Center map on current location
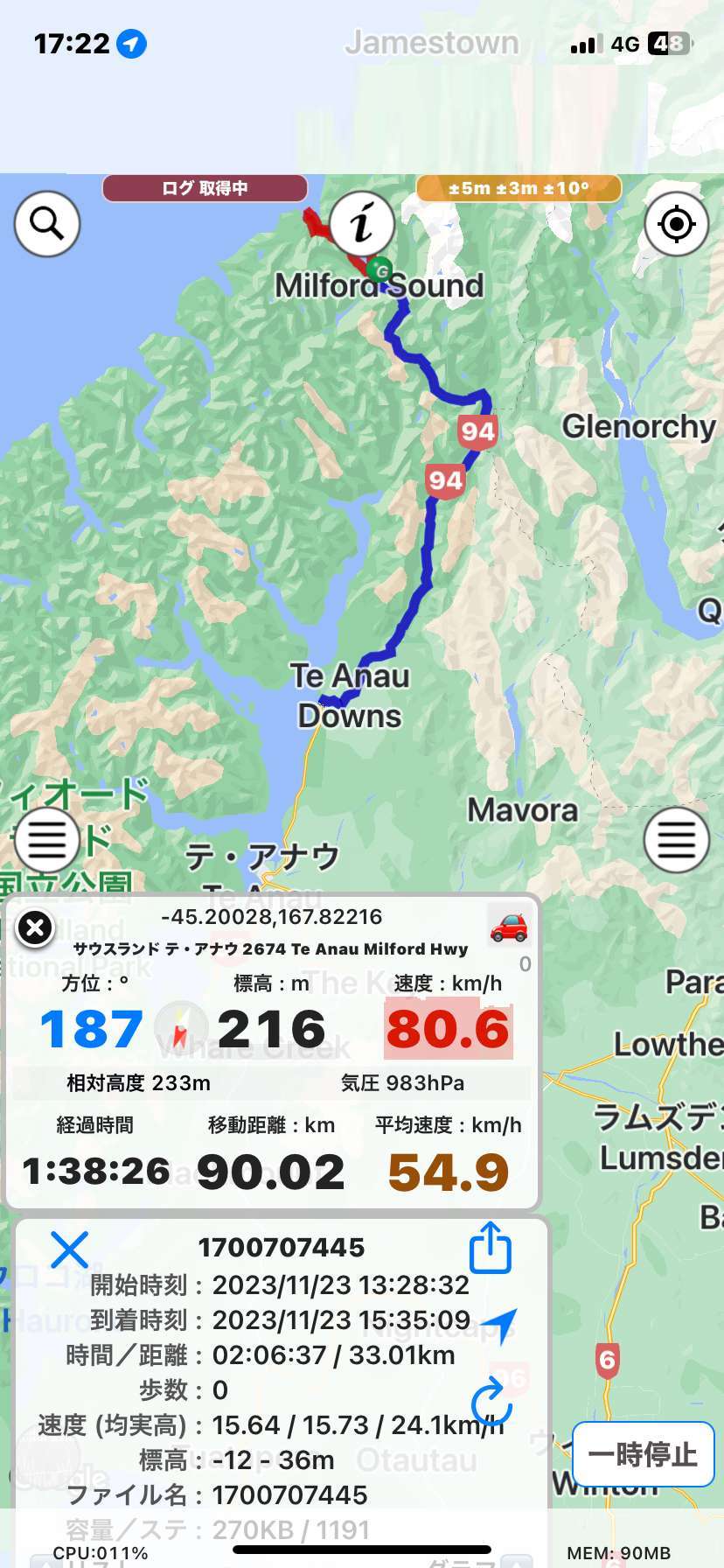Viewport: 724px width, 1568px height. 676,224
